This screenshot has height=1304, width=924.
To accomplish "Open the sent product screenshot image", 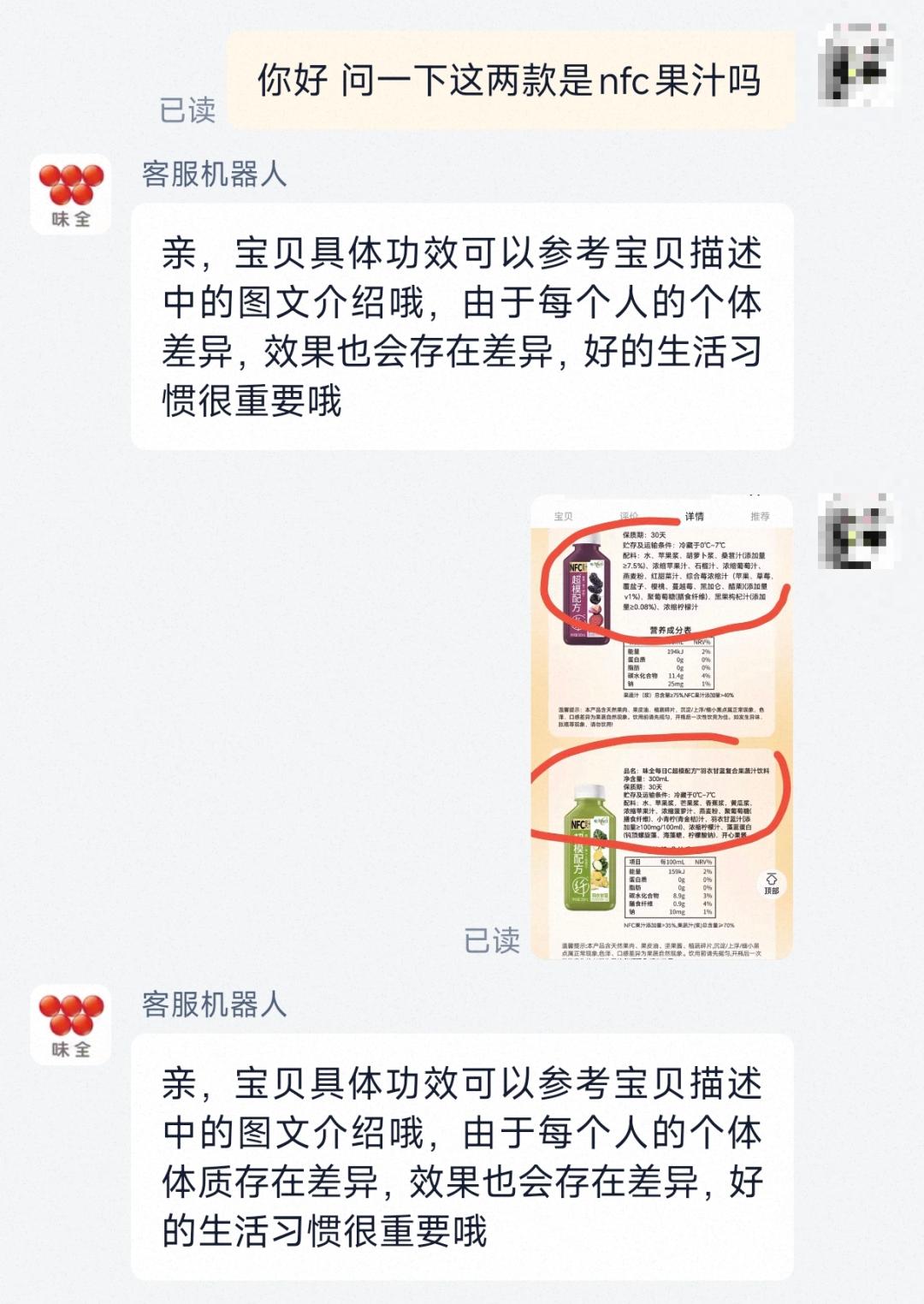I will point(661,726).
